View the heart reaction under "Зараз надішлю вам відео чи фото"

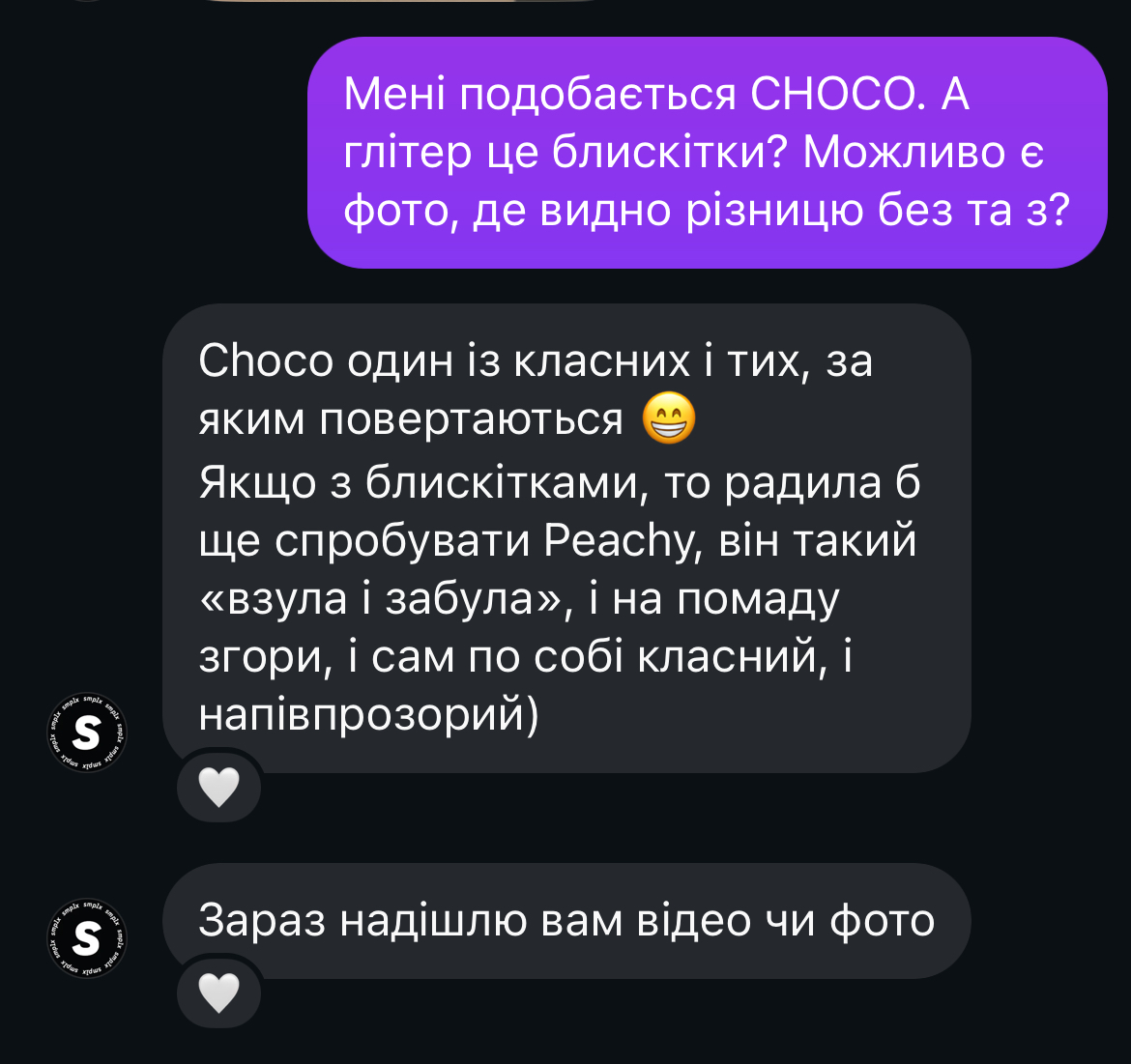click(218, 992)
